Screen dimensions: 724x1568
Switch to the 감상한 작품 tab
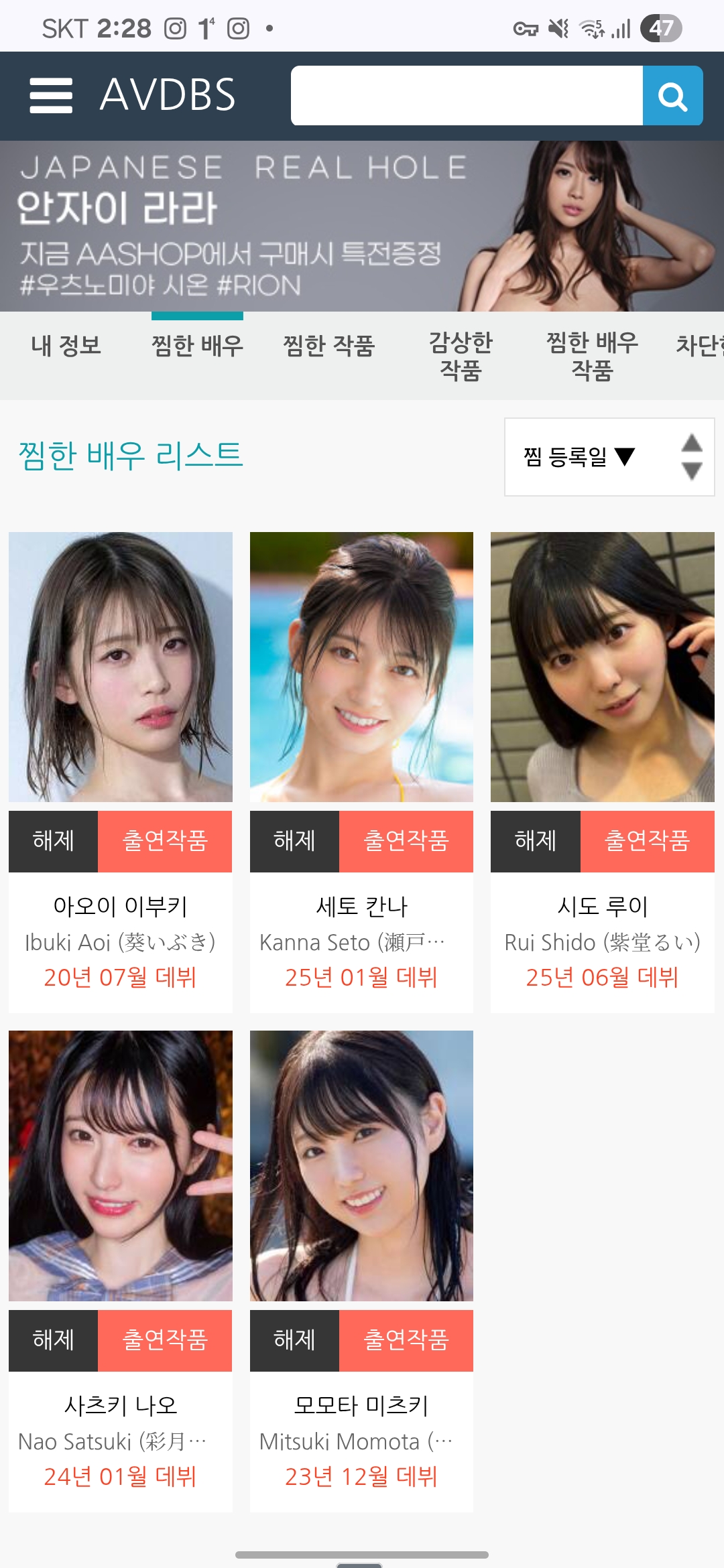461,356
